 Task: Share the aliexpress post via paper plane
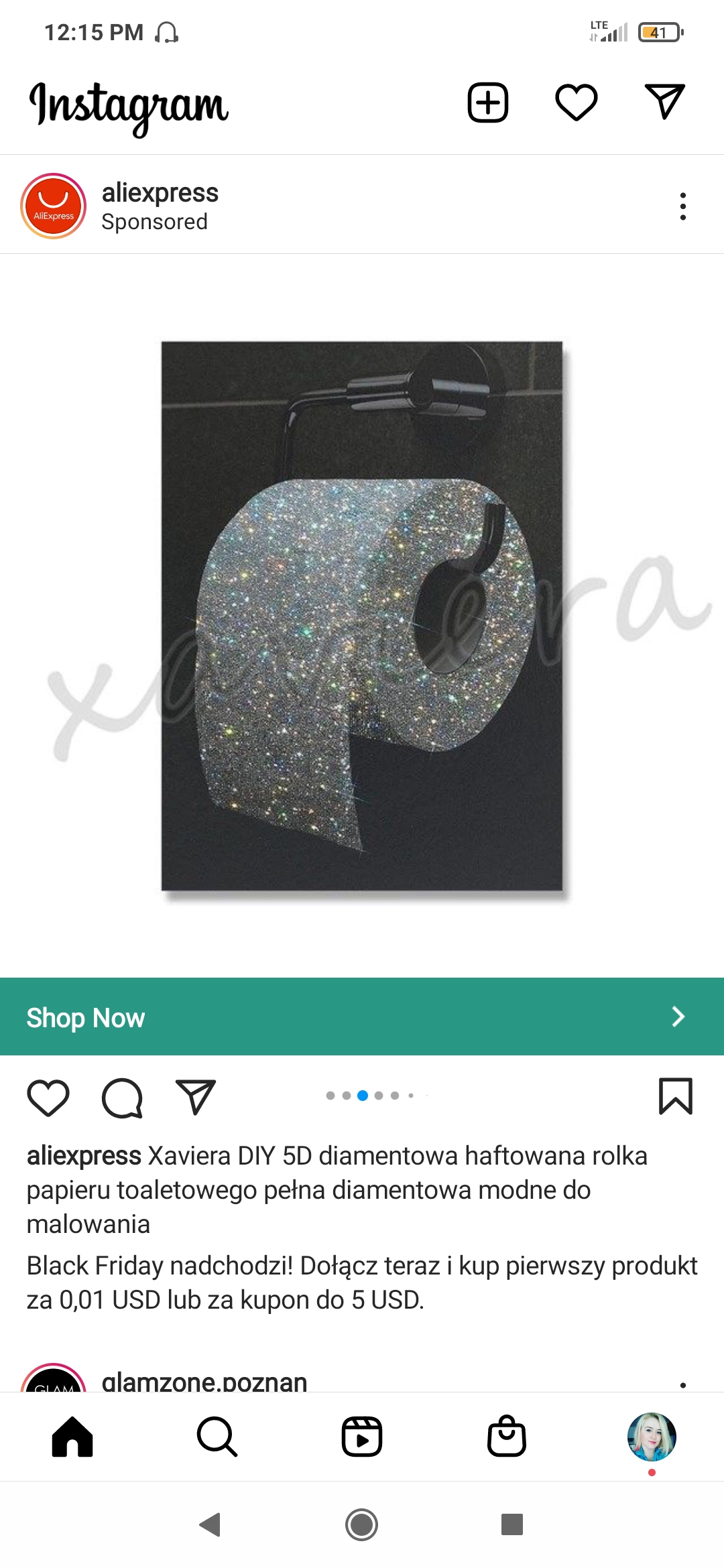(x=195, y=1097)
